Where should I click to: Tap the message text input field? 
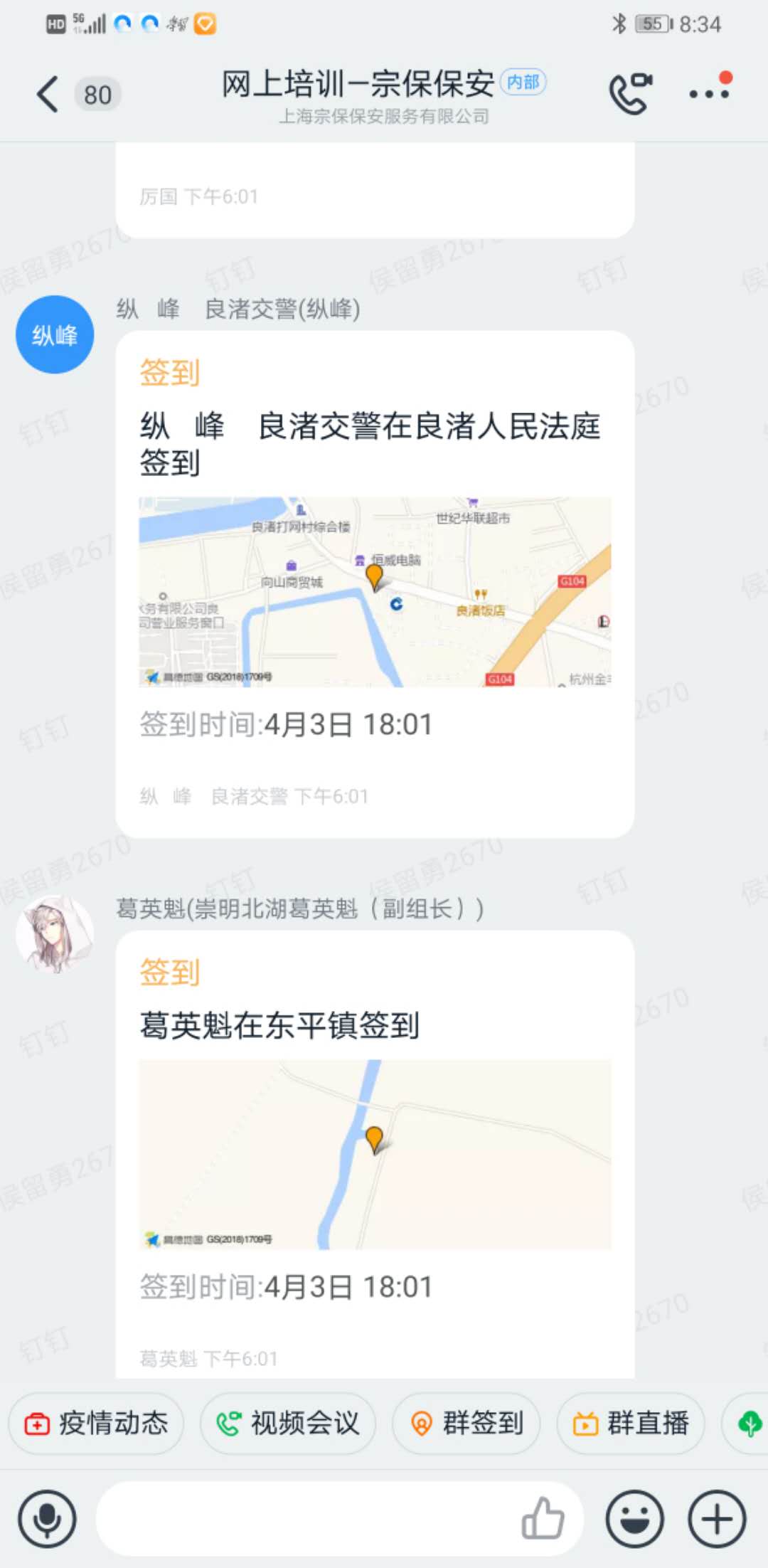click(306, 1519)
